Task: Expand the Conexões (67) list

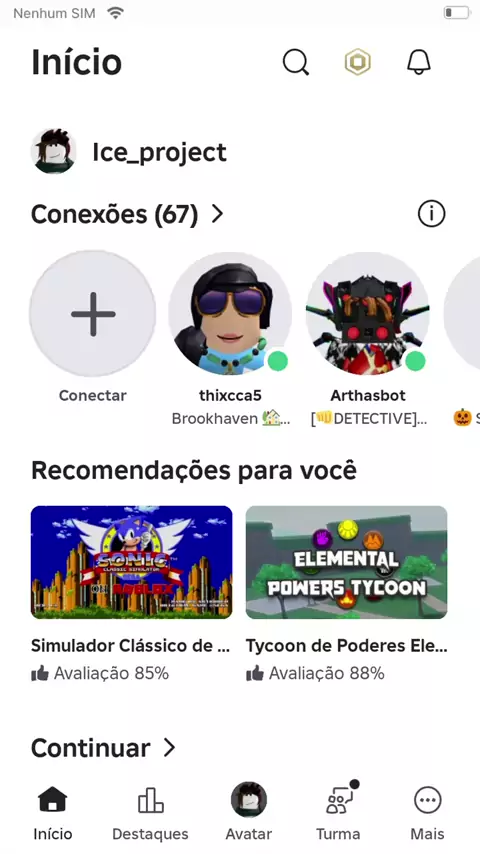Action: point(127,214)
